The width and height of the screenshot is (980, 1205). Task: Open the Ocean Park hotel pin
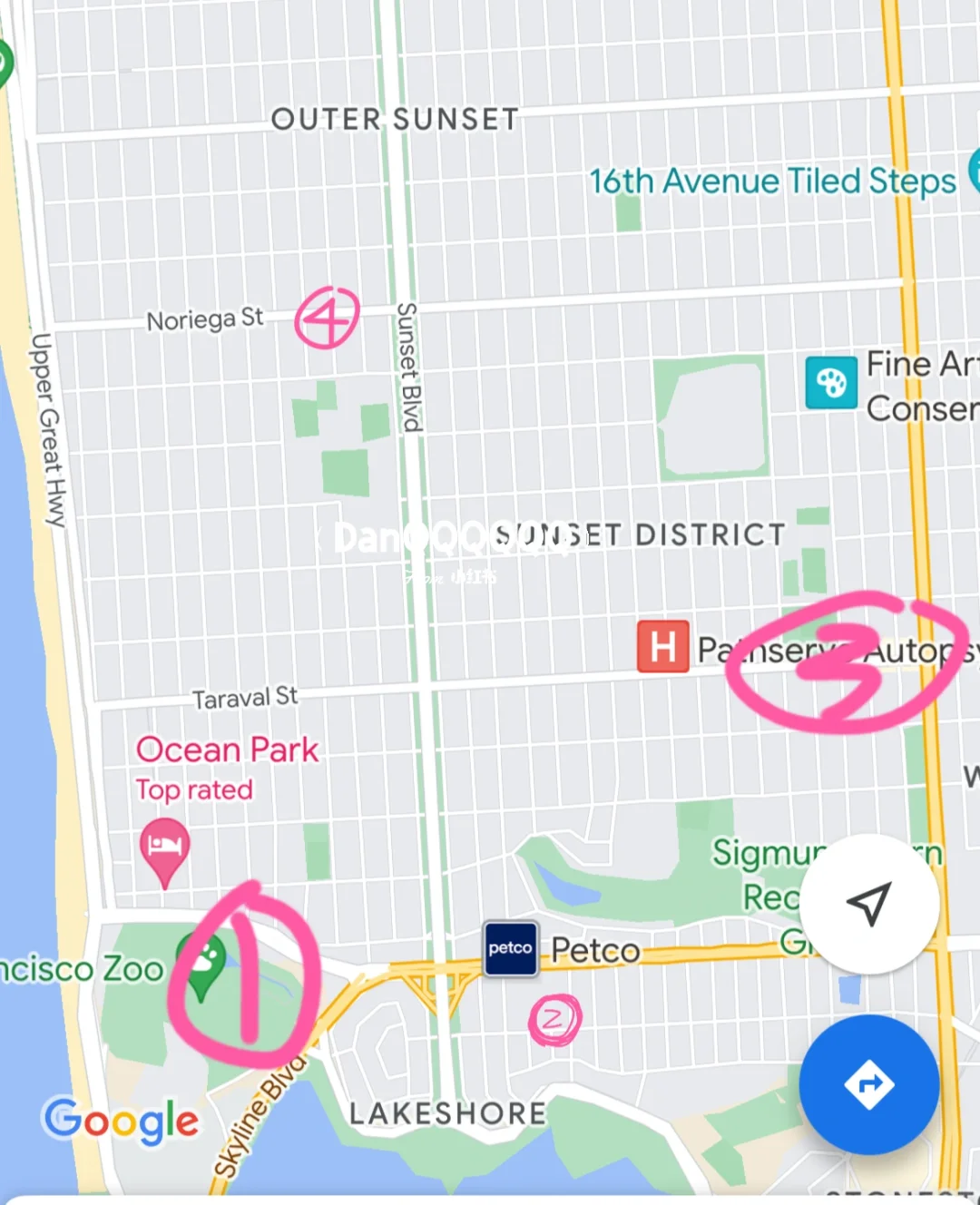point(164,848)
